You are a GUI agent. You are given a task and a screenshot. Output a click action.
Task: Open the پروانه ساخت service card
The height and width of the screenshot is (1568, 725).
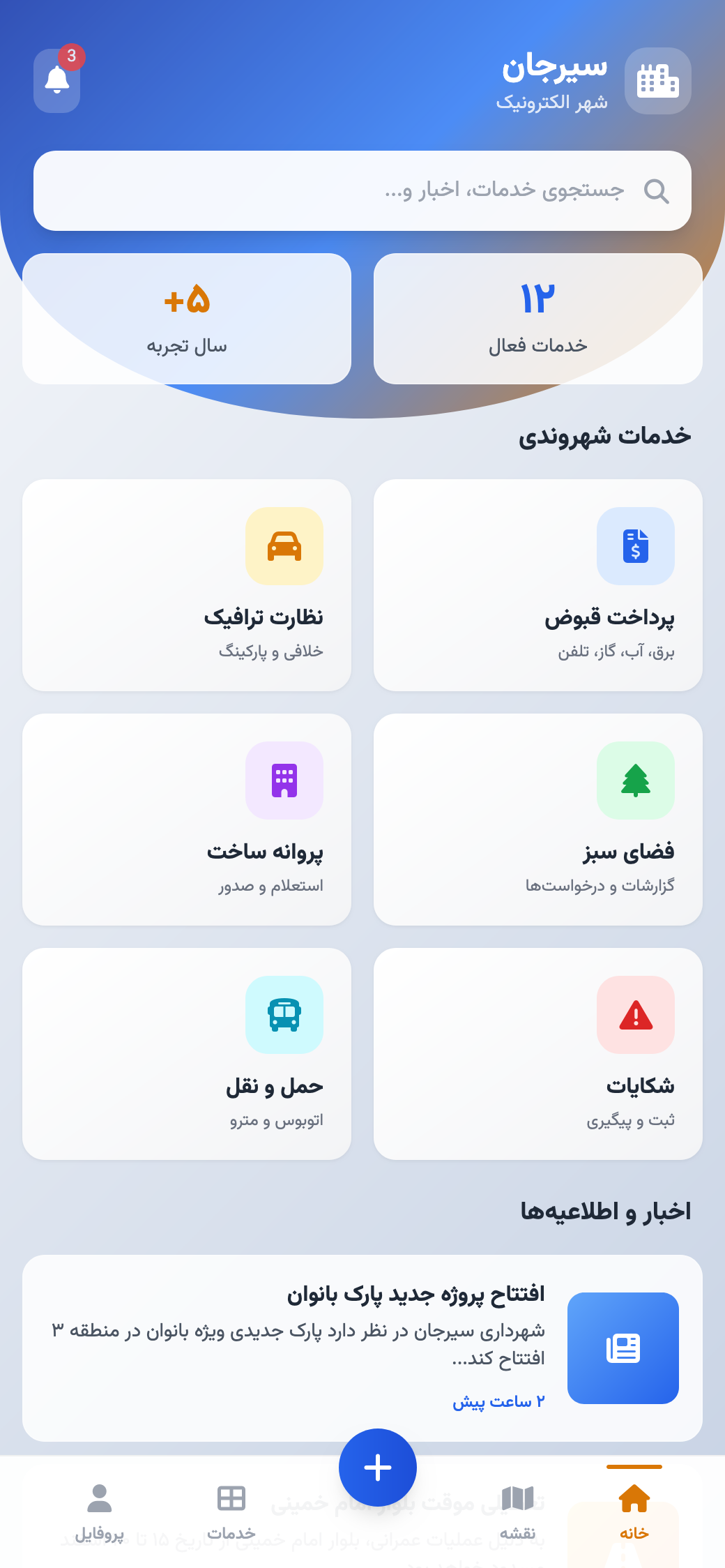point(187,819)
